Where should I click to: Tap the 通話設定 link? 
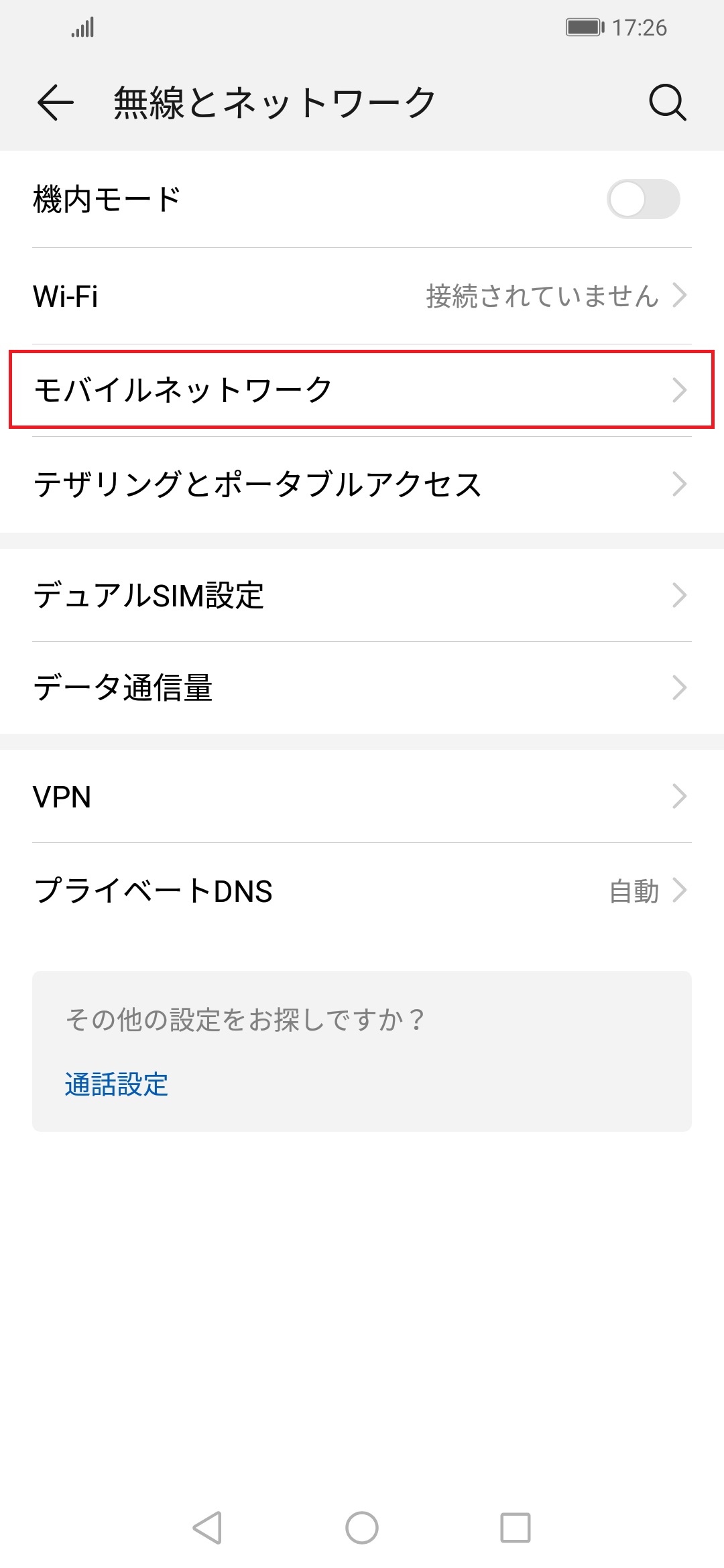coord(117,1084)
